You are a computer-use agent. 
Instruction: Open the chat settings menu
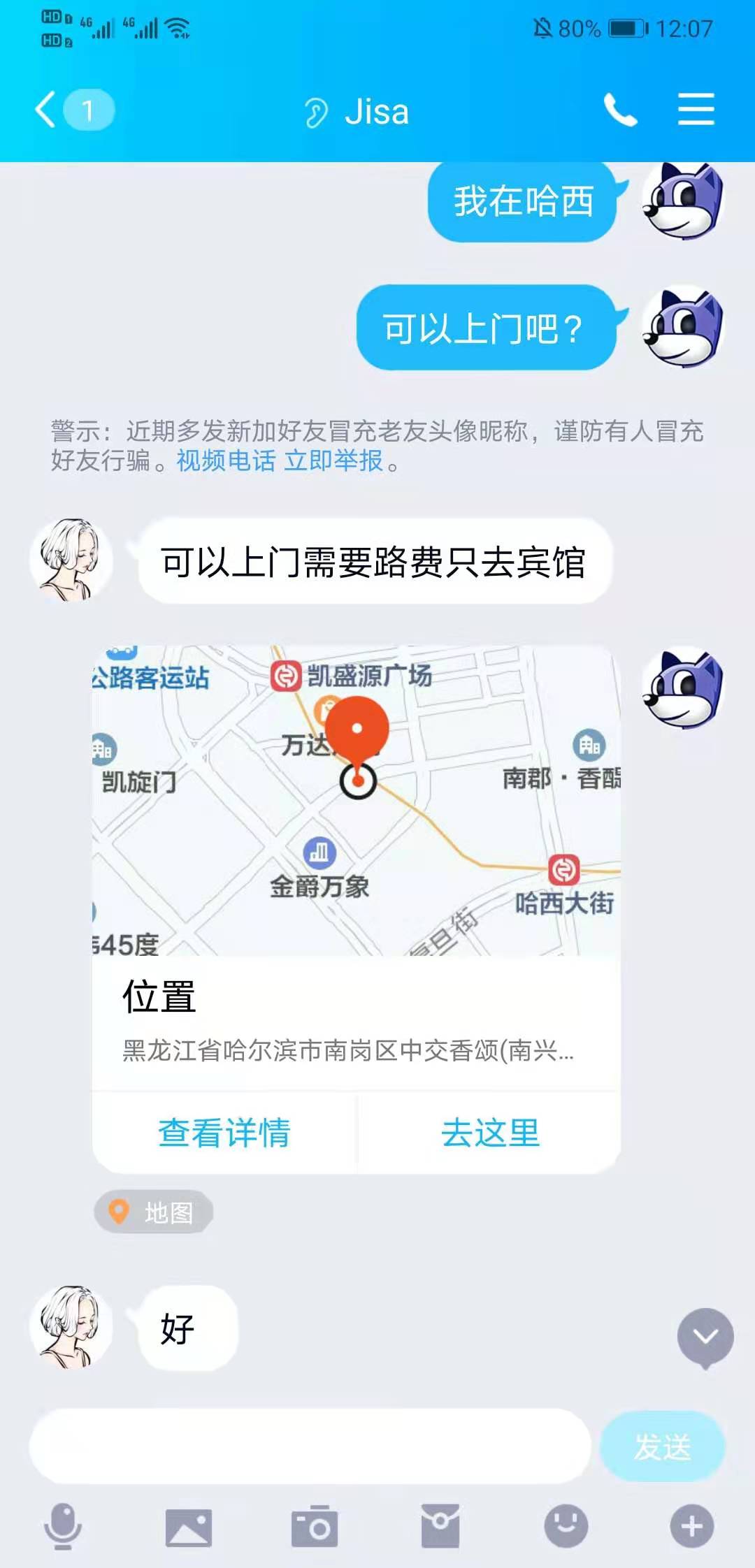pos(696,110)
